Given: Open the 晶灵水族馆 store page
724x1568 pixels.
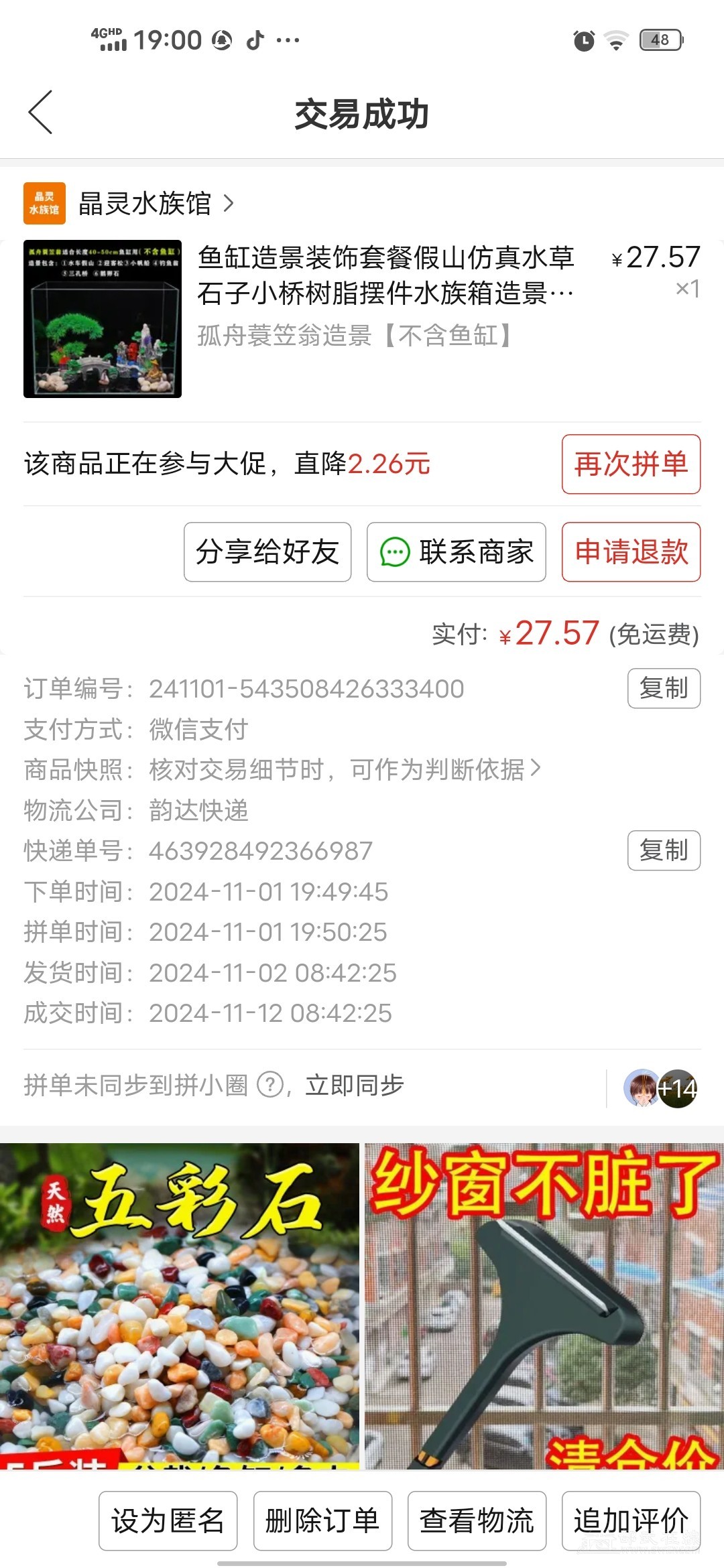Looking at the screenshot, I should point(144,203).
